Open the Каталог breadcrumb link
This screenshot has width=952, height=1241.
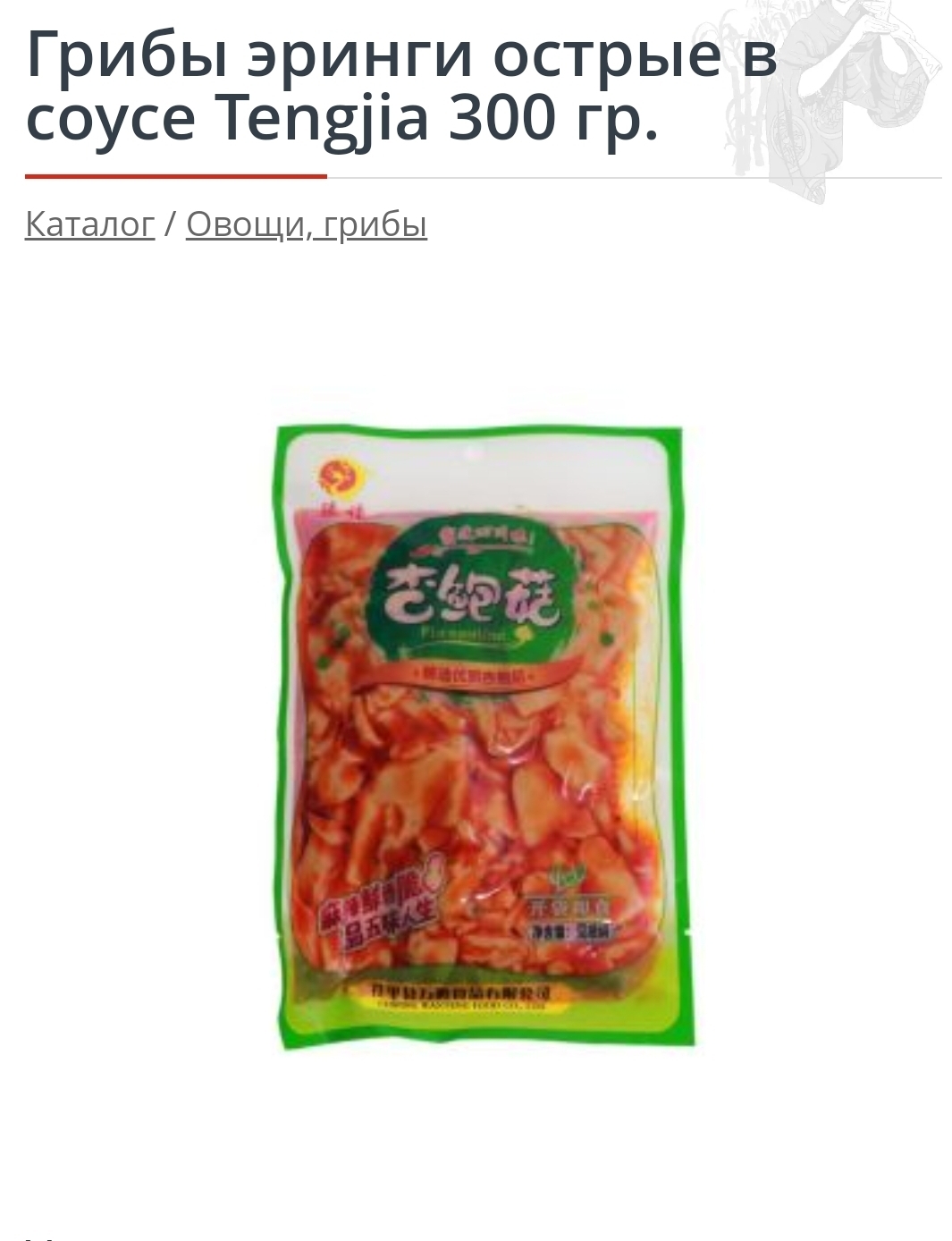[89, 224]
